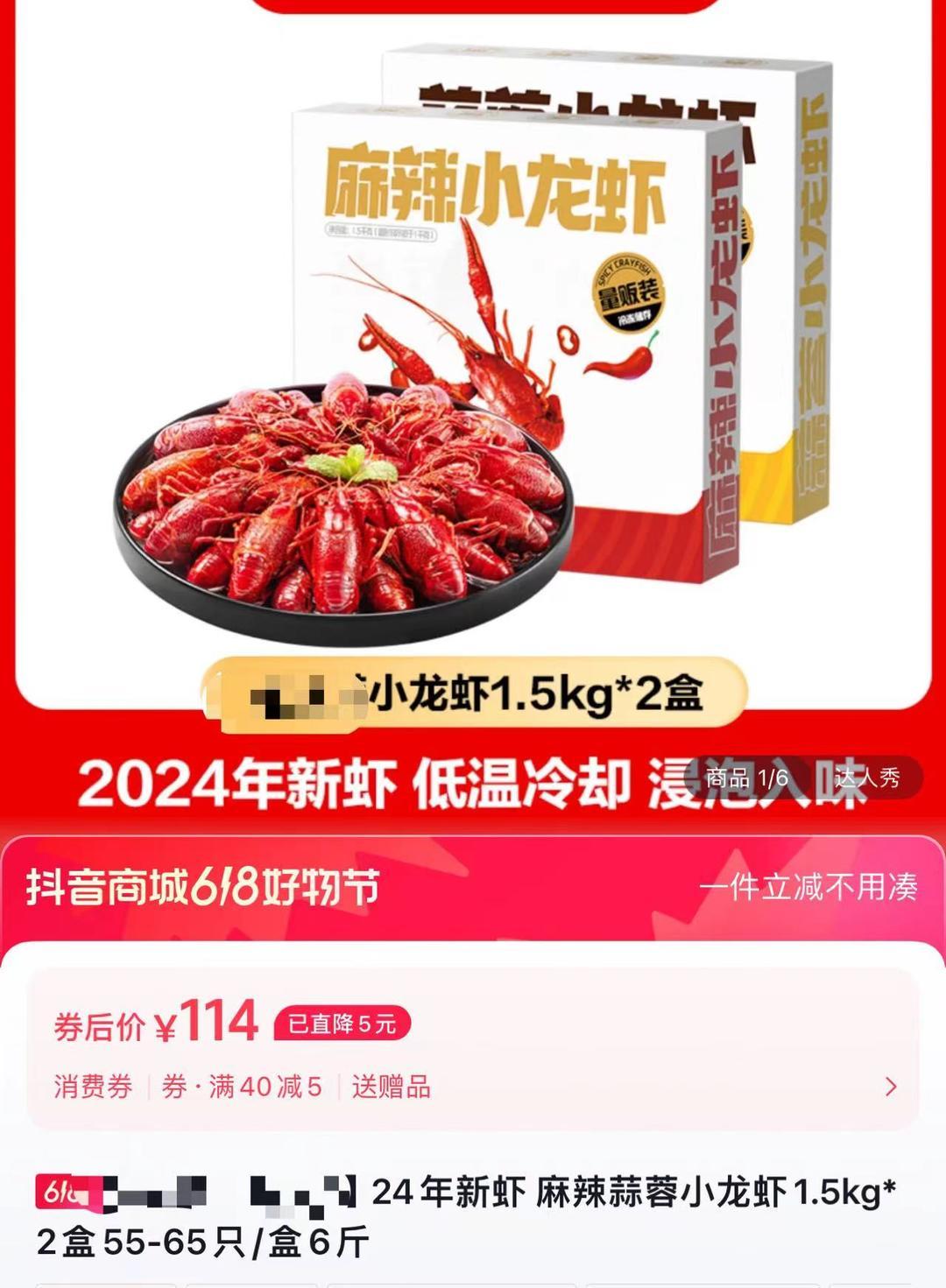946x1288 pixels.
Task: Expand the coupon details chevron
Action: (891, 1087)
